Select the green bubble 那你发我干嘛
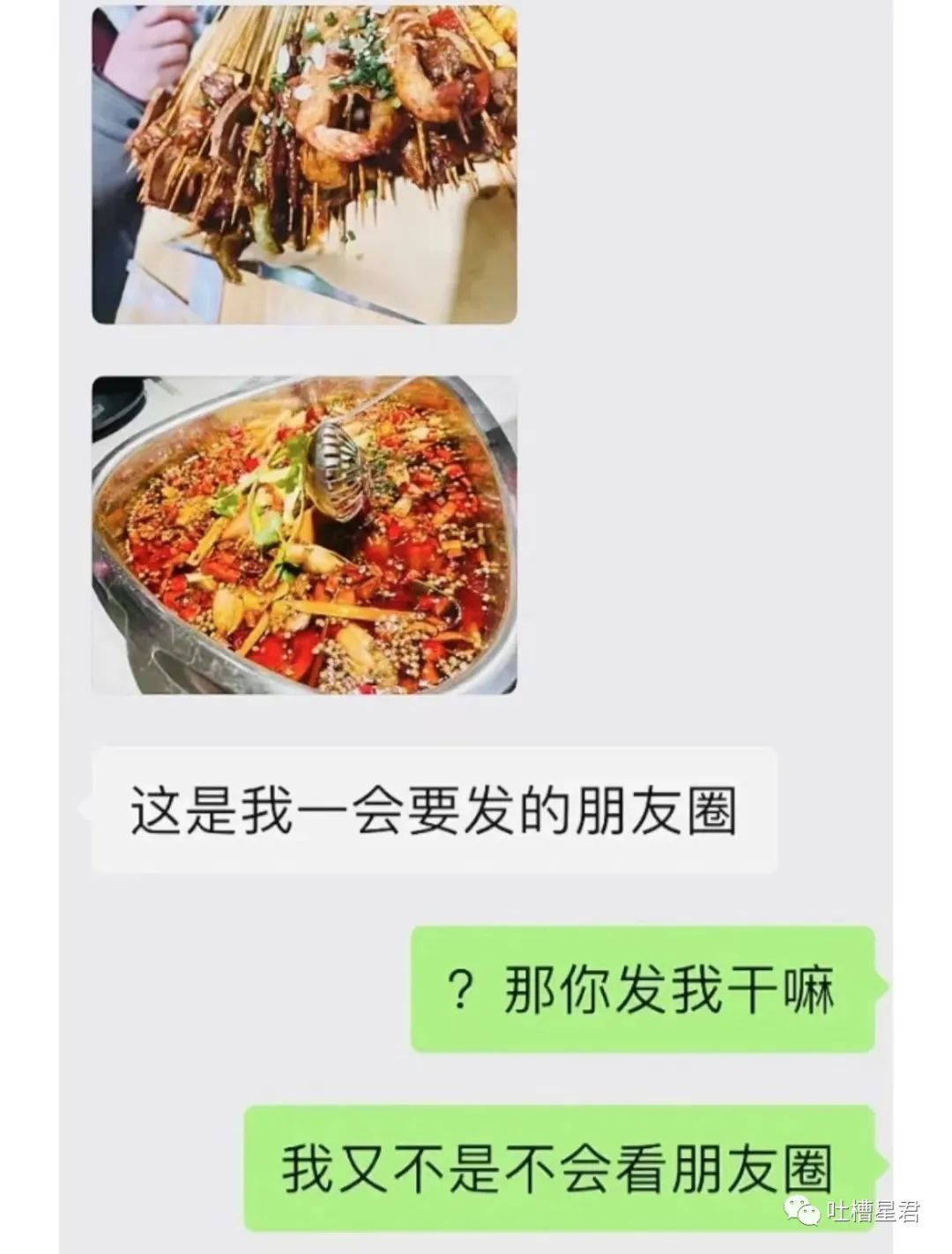Viewport: 952px width, 1254px height. click(x=643, y=989)
